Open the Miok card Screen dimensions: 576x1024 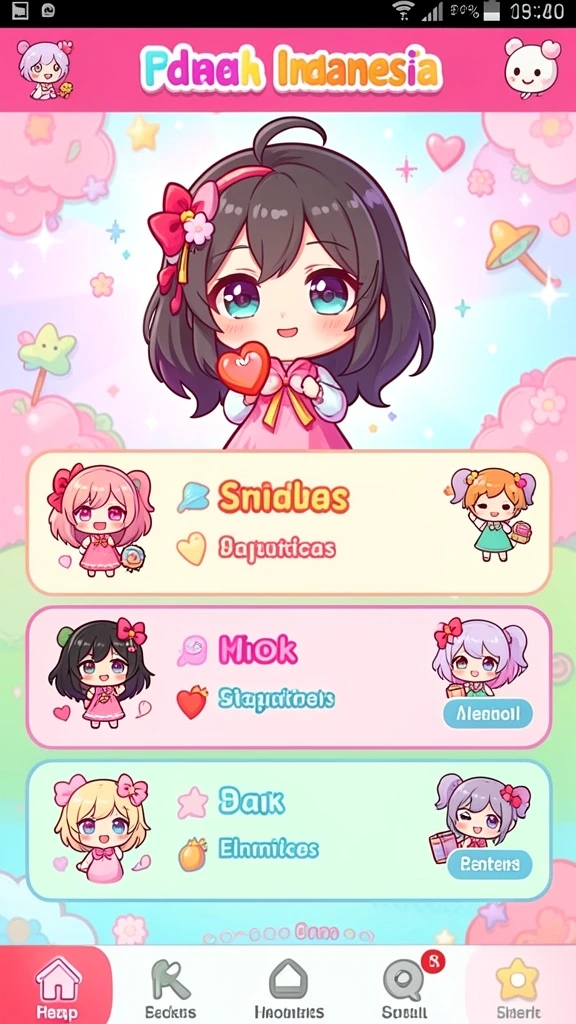(x=289, y=677)
